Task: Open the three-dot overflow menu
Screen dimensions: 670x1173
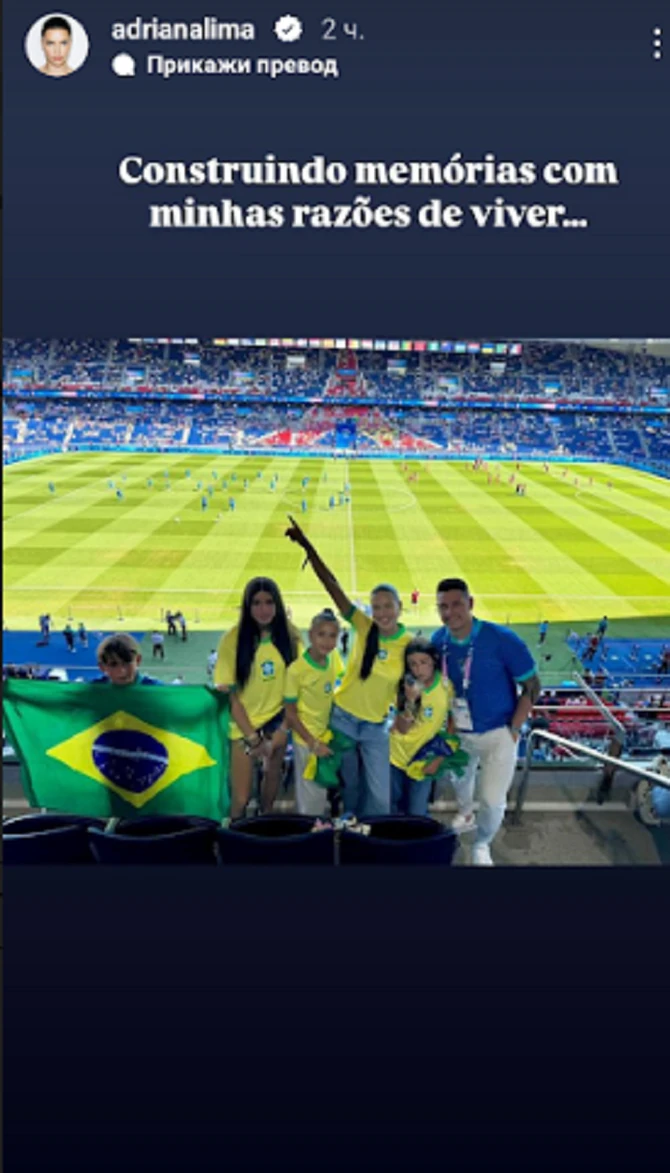Action: [x=655, y=43]
